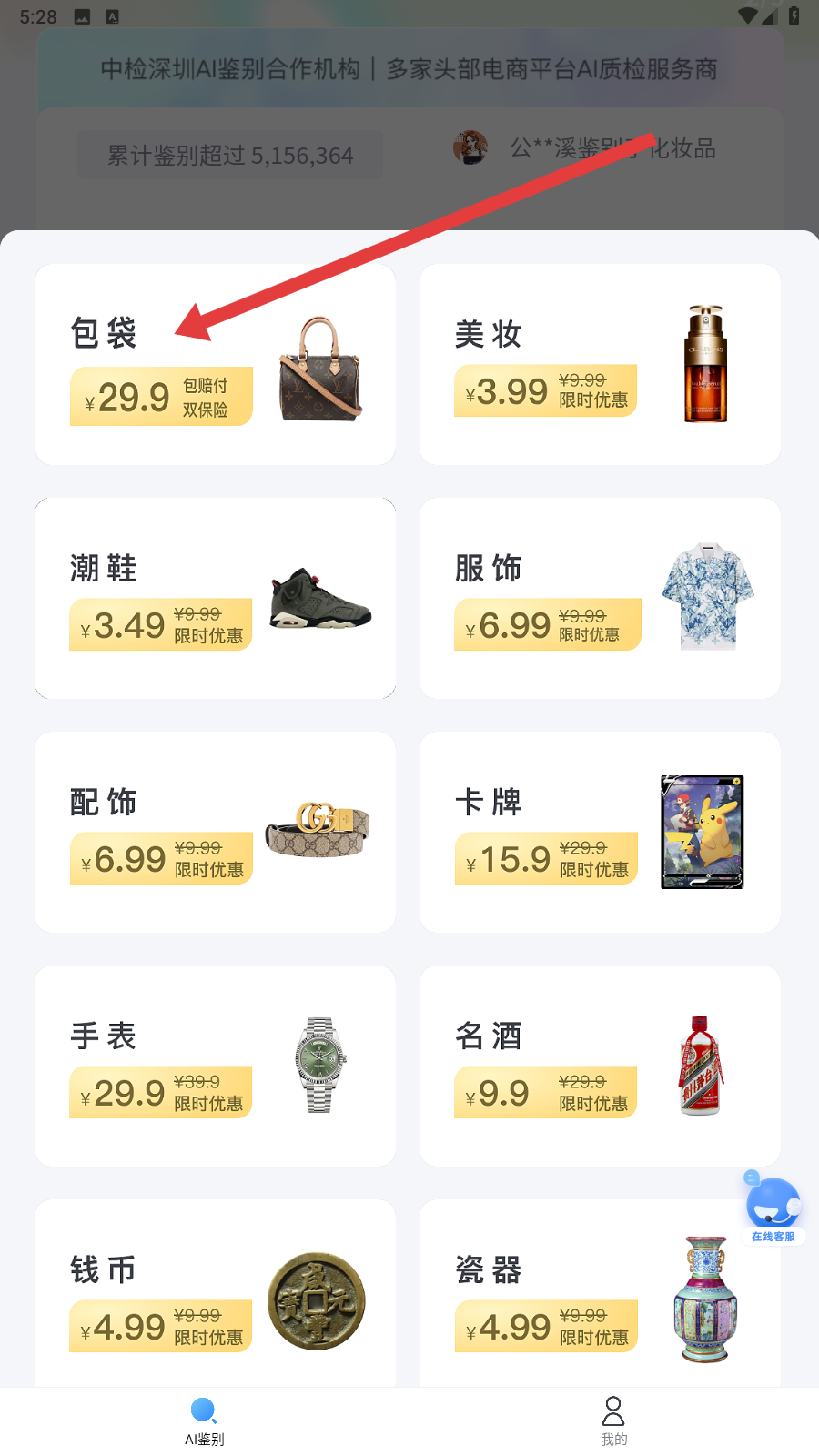Switch to the AI鉴别 tab

pos(205,1421)
